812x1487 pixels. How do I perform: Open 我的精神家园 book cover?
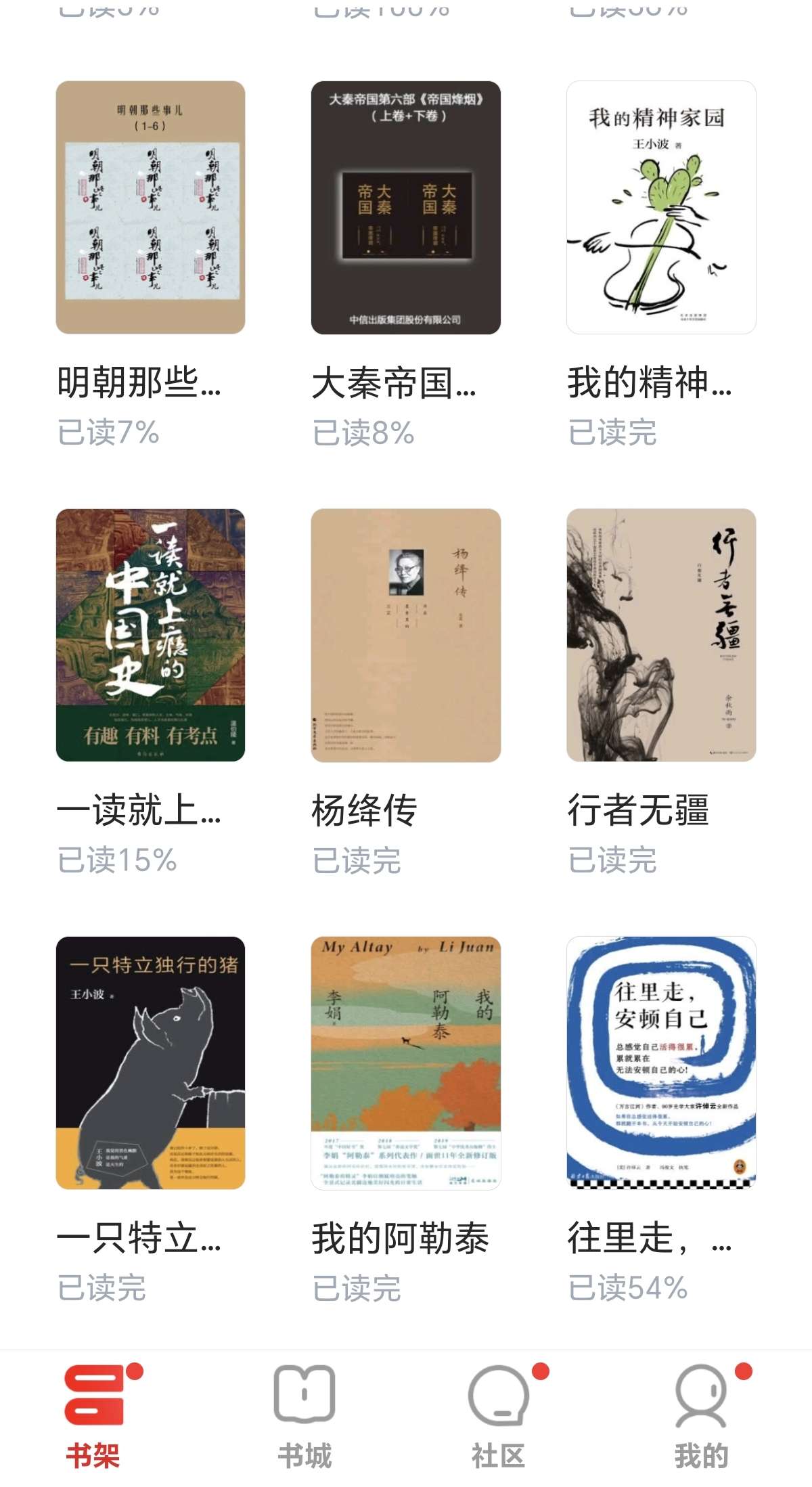click(x=660, y=206)
